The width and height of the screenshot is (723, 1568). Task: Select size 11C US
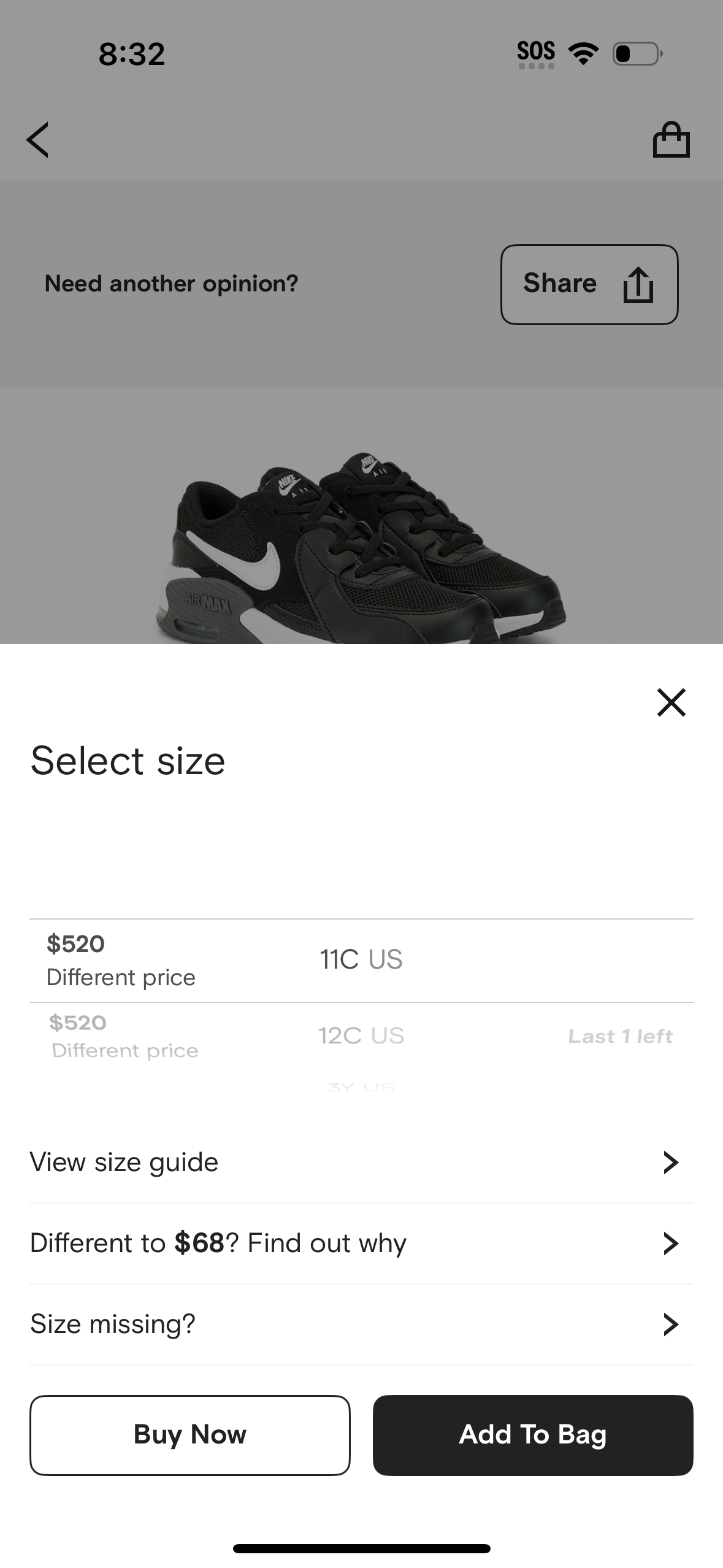[361, 960]
